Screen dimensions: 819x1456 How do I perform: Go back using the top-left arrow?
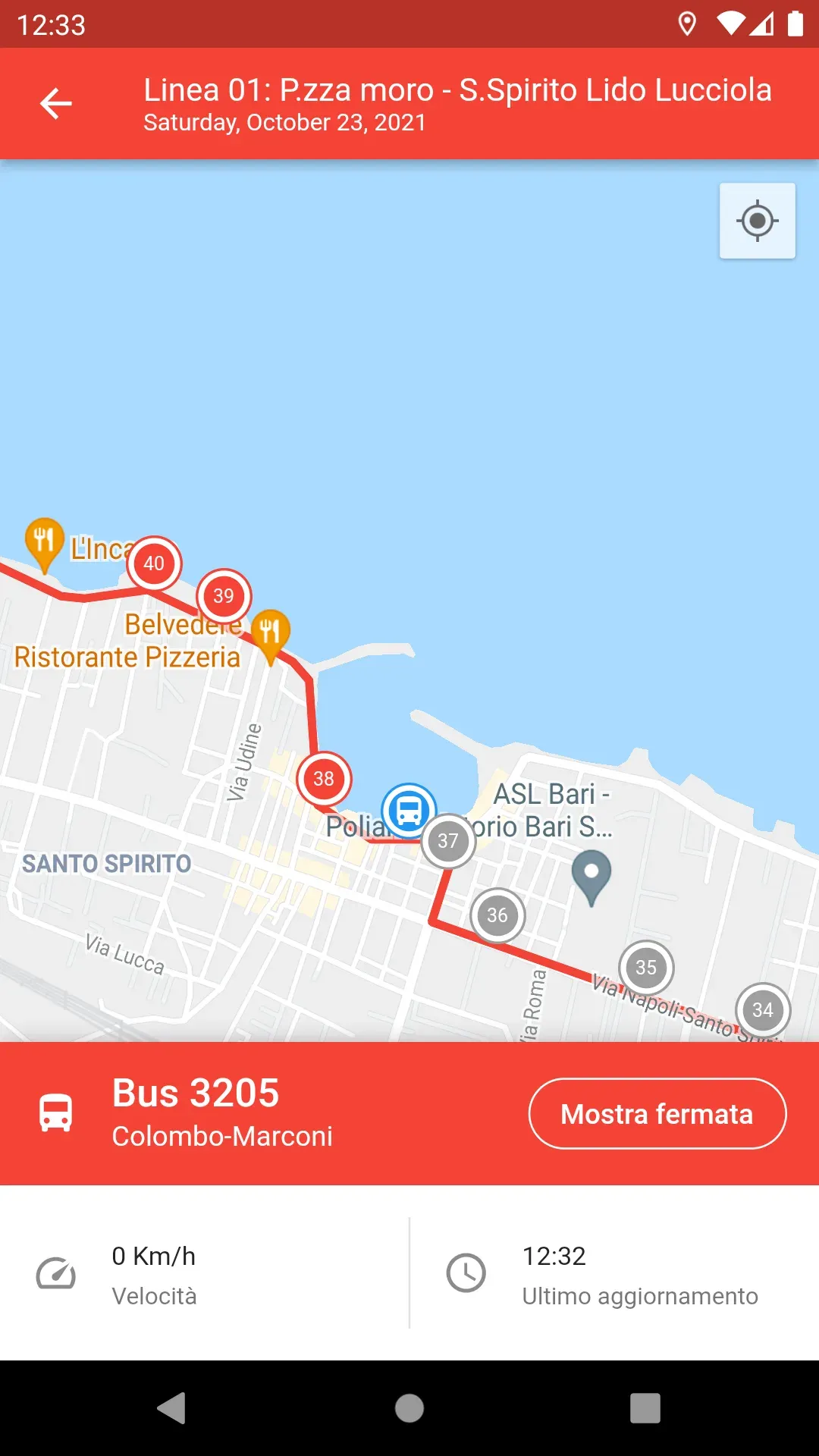point(55,104)
